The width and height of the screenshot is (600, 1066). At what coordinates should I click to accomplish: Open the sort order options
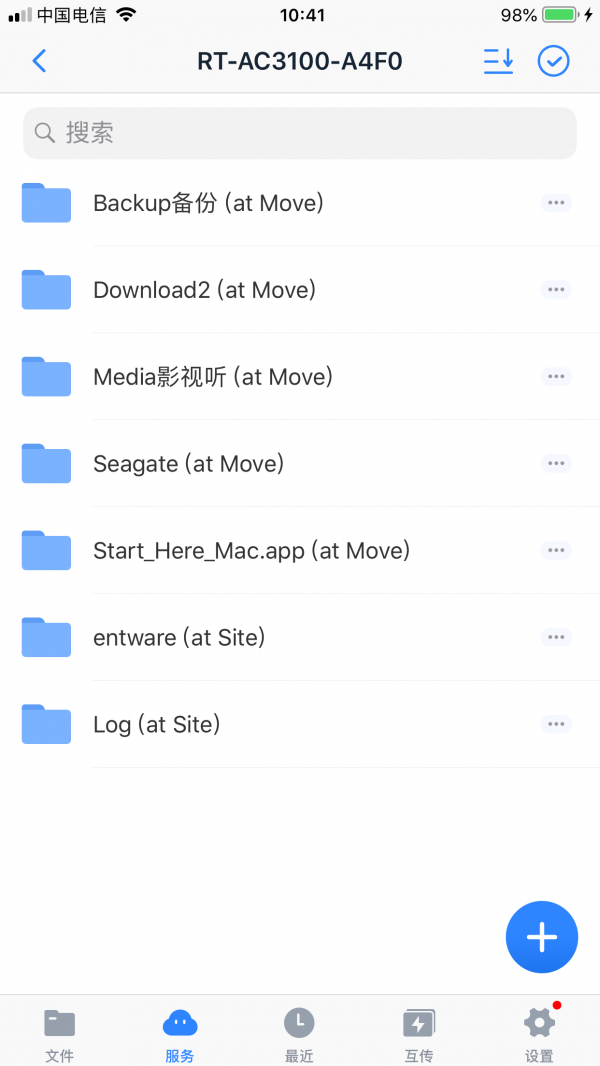point(498,61)
